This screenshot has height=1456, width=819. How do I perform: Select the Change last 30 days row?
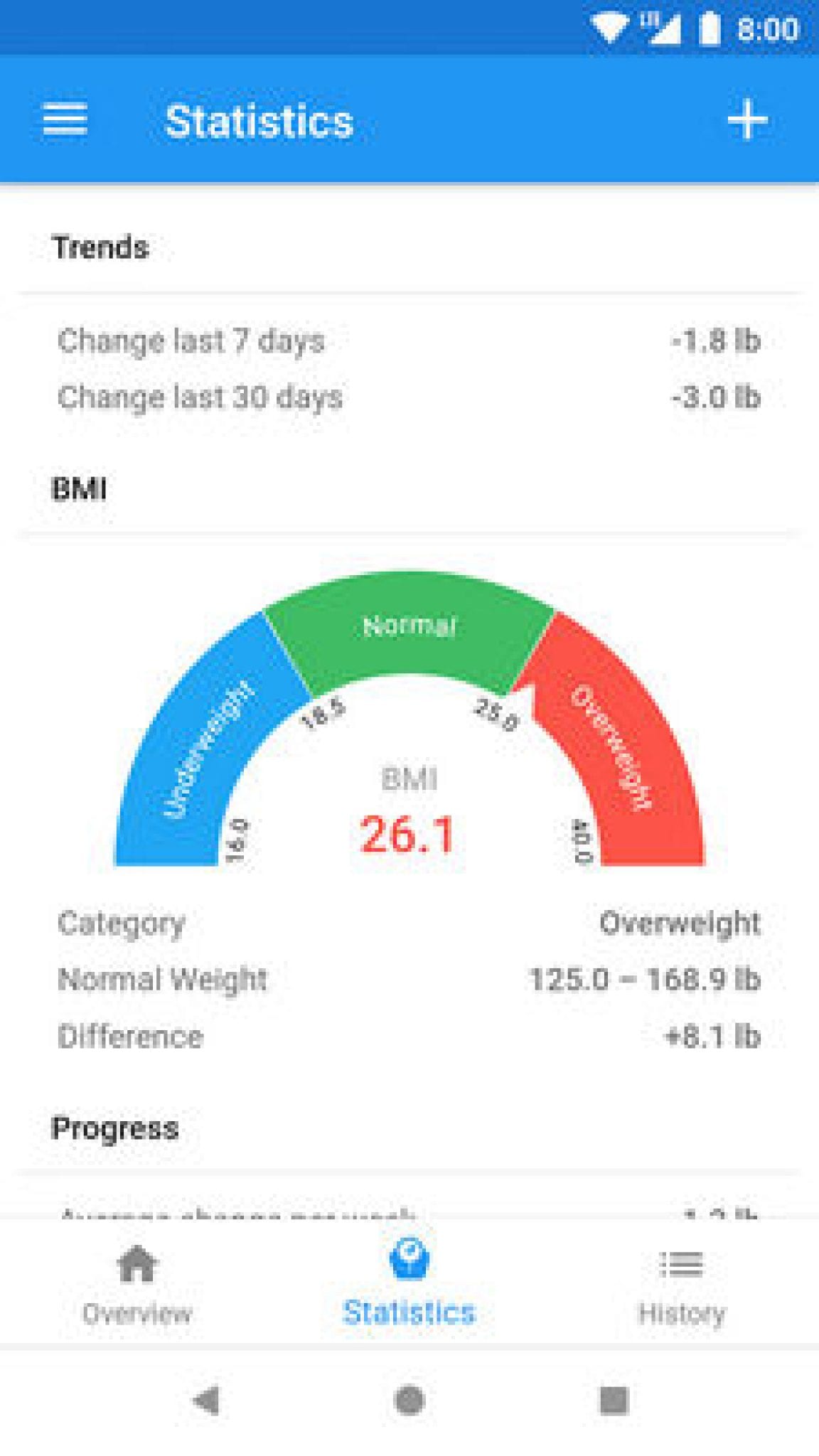click(x=409, y=398)
